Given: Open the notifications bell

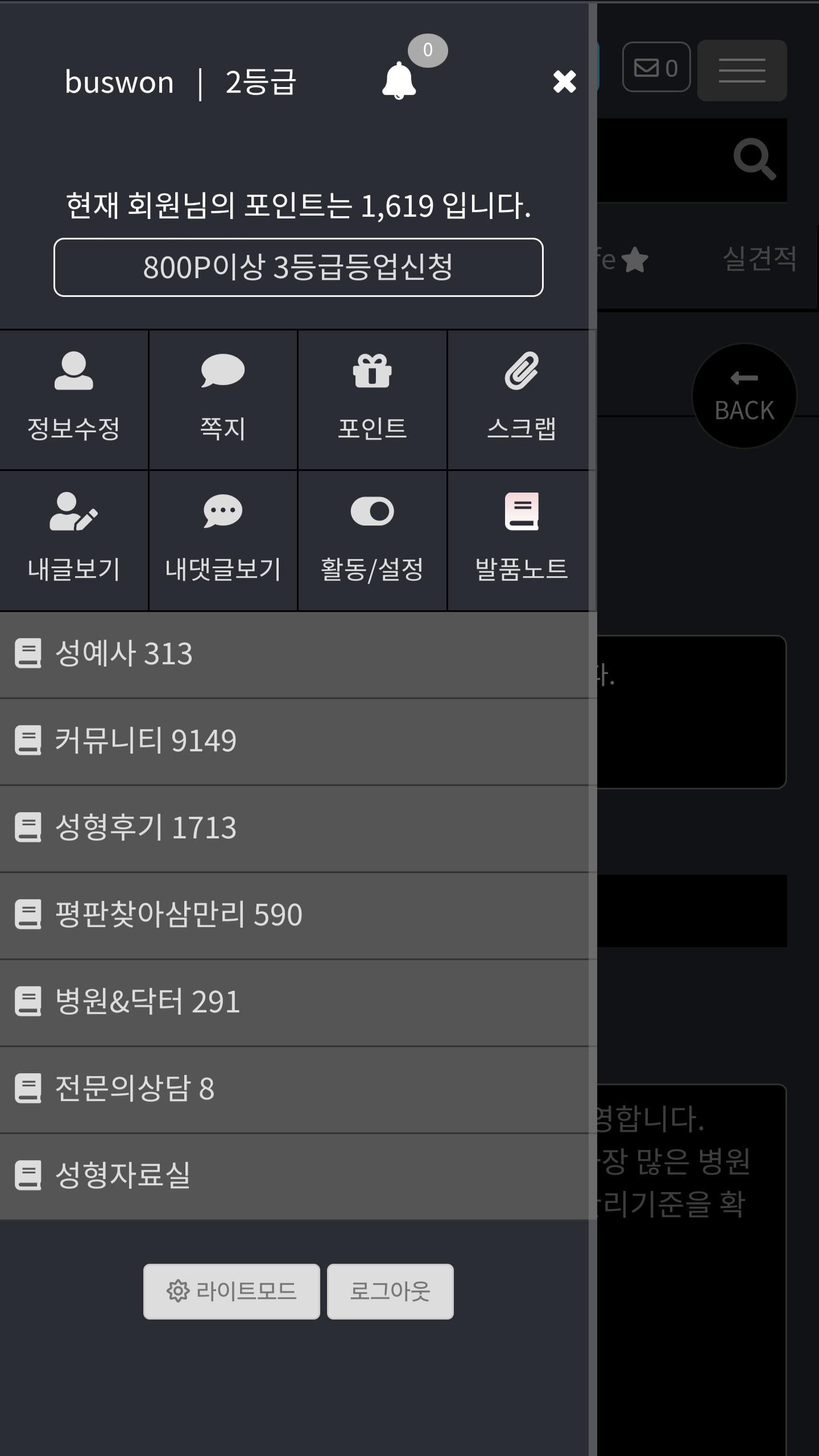Looking at the screenshot, I should click(x=399, y=81).
